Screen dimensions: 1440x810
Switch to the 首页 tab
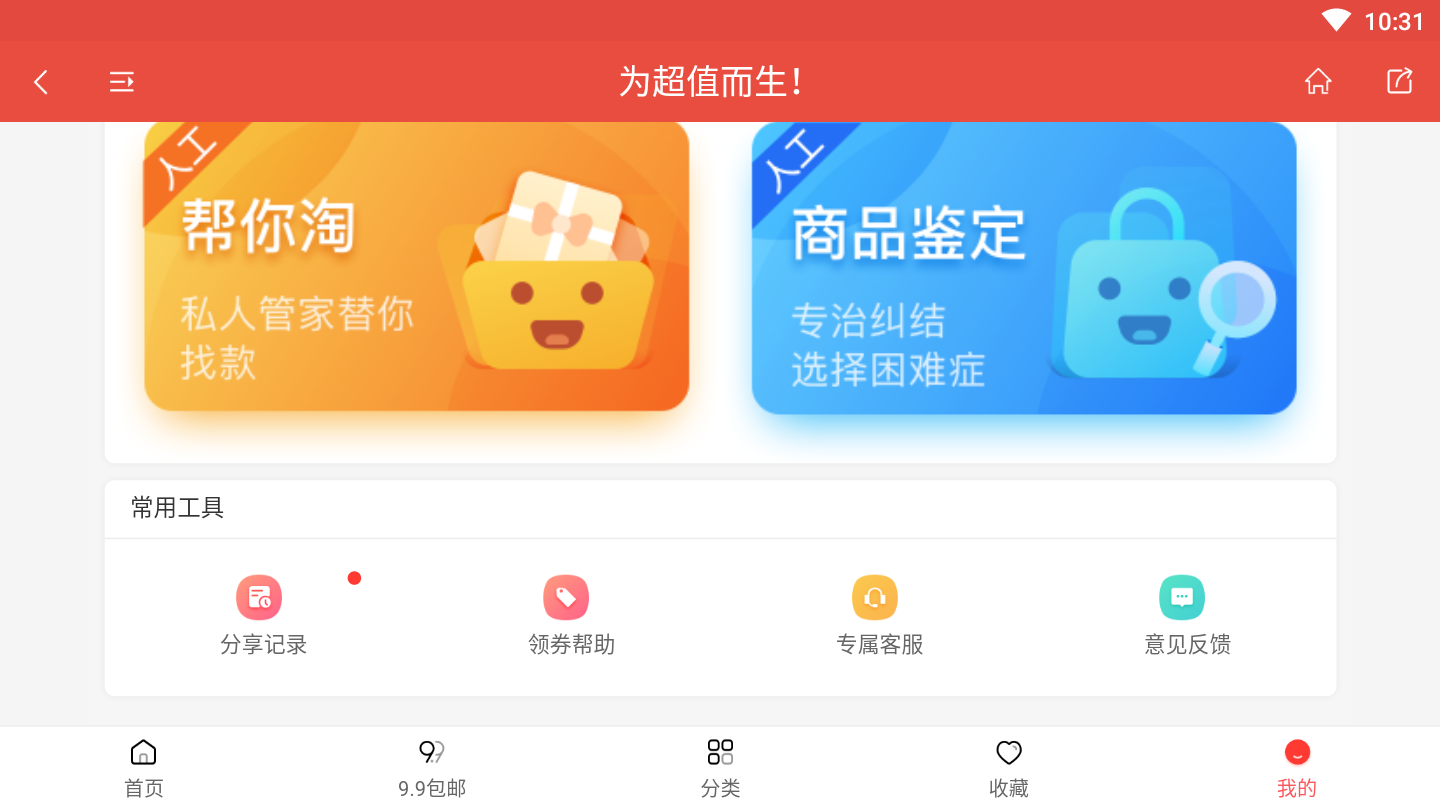144,768
